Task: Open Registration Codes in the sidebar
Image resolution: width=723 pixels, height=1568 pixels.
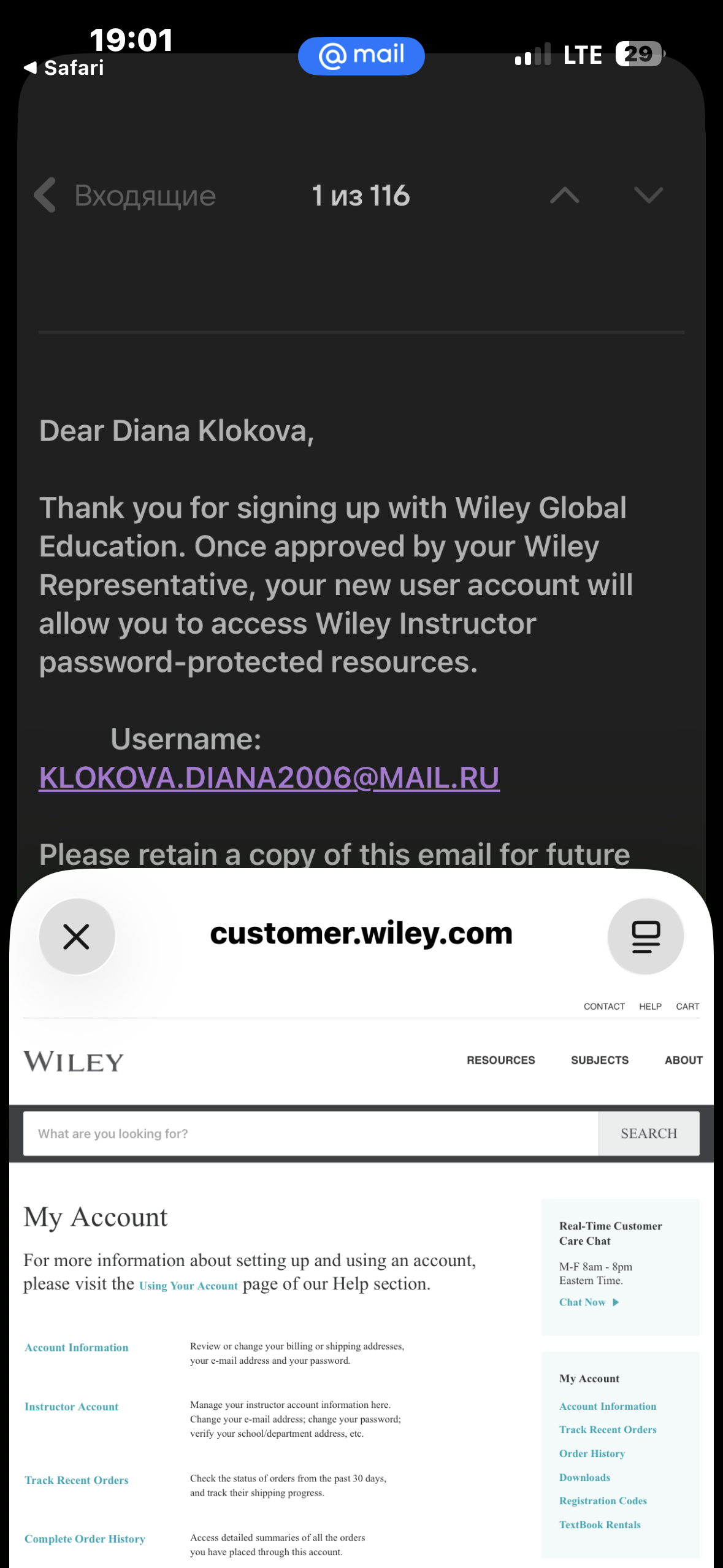Action: point(603,1501)
